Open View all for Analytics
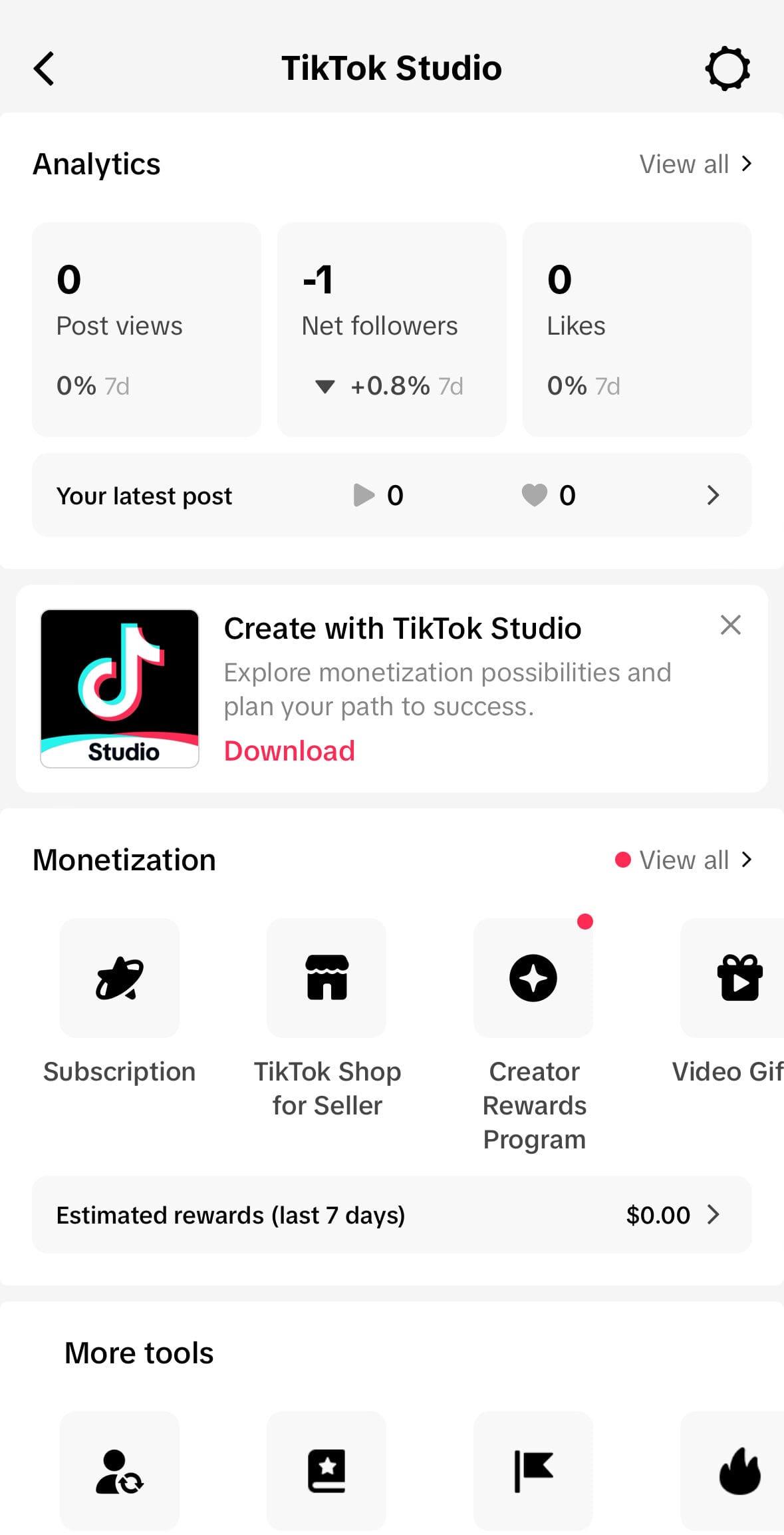 coord(695,163)
